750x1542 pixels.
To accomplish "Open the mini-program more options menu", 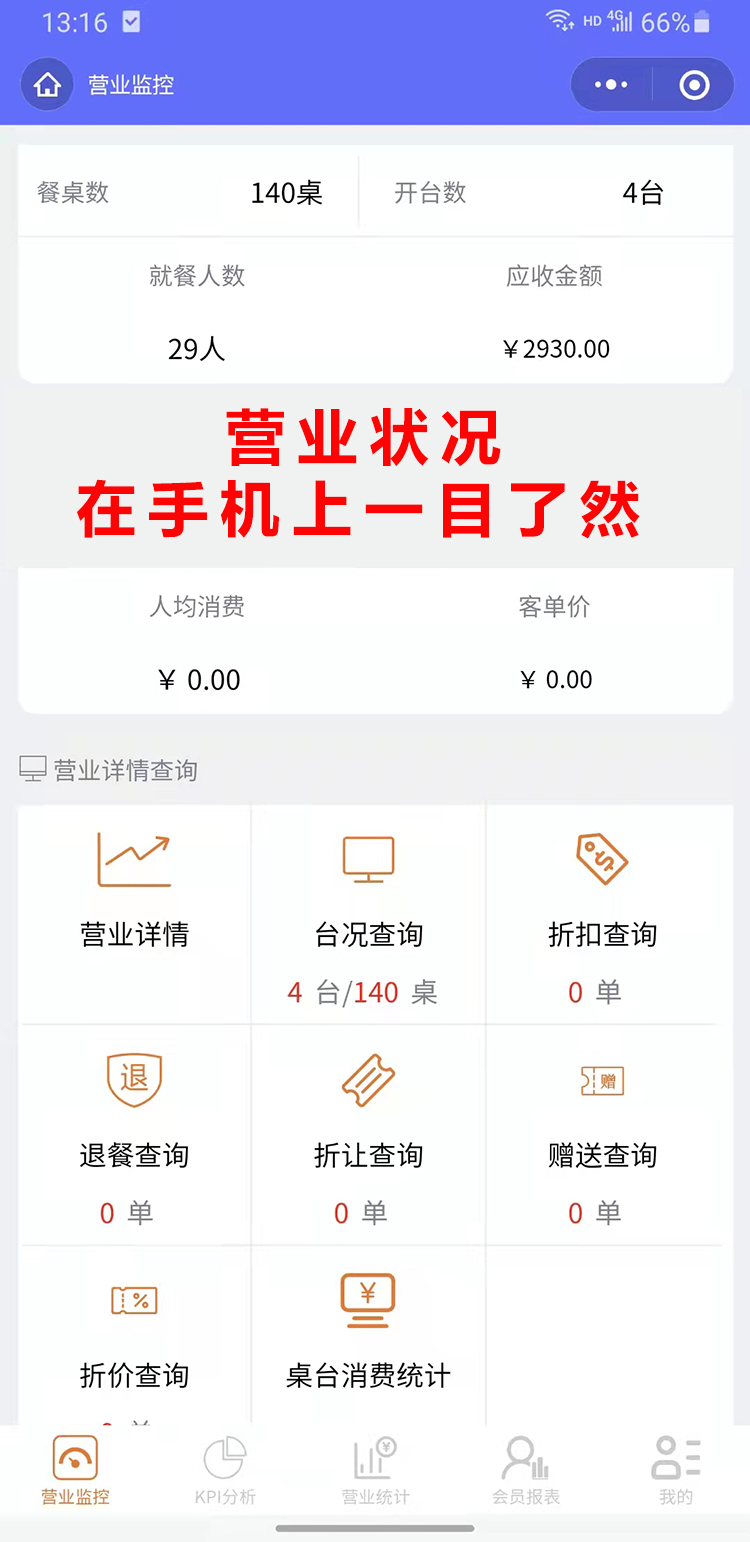I will coord(611,85).
